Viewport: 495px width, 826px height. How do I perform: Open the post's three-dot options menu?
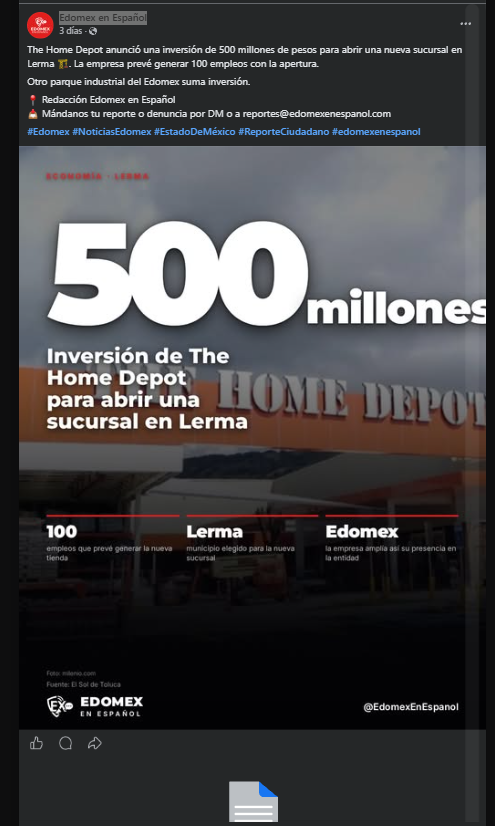(x=466, y=24)
